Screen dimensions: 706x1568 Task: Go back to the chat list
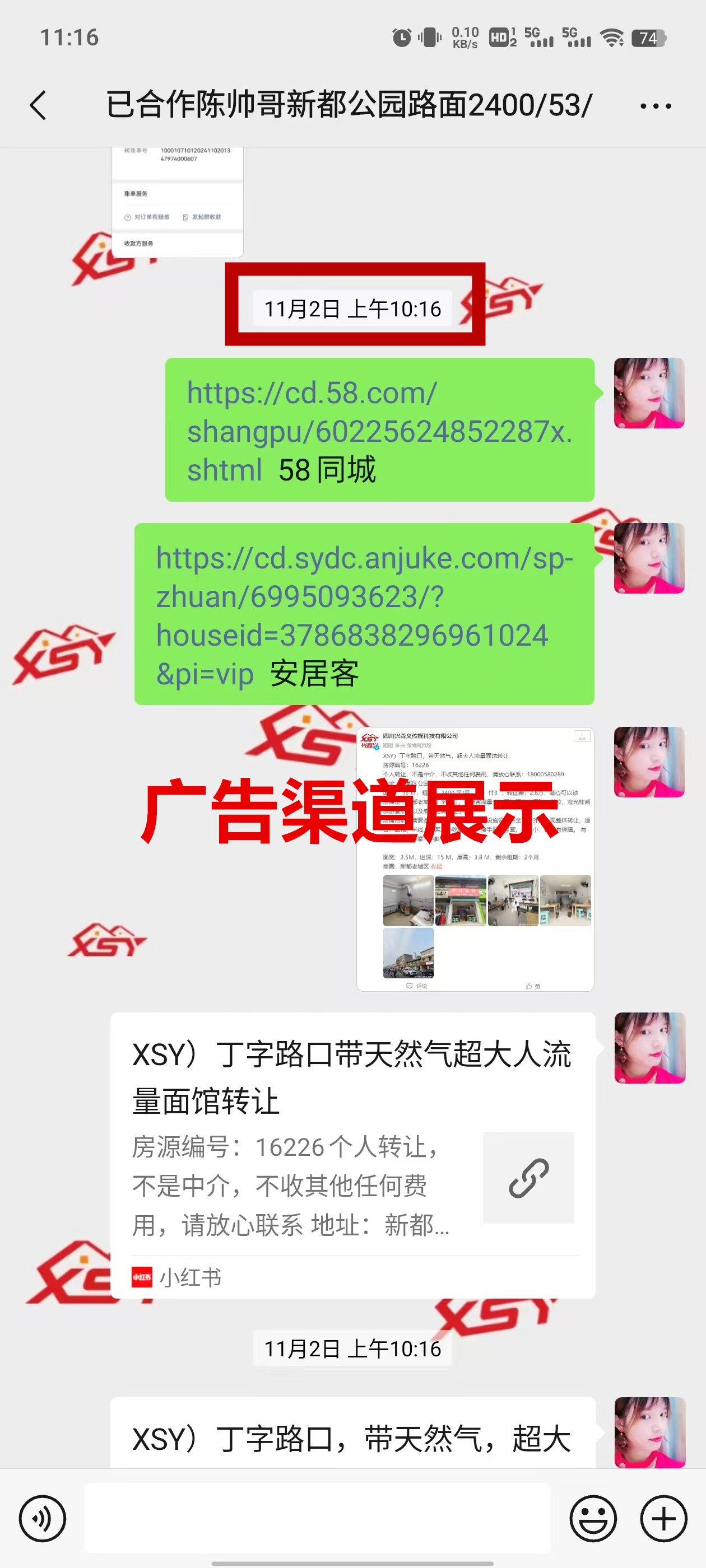point(38,105)
